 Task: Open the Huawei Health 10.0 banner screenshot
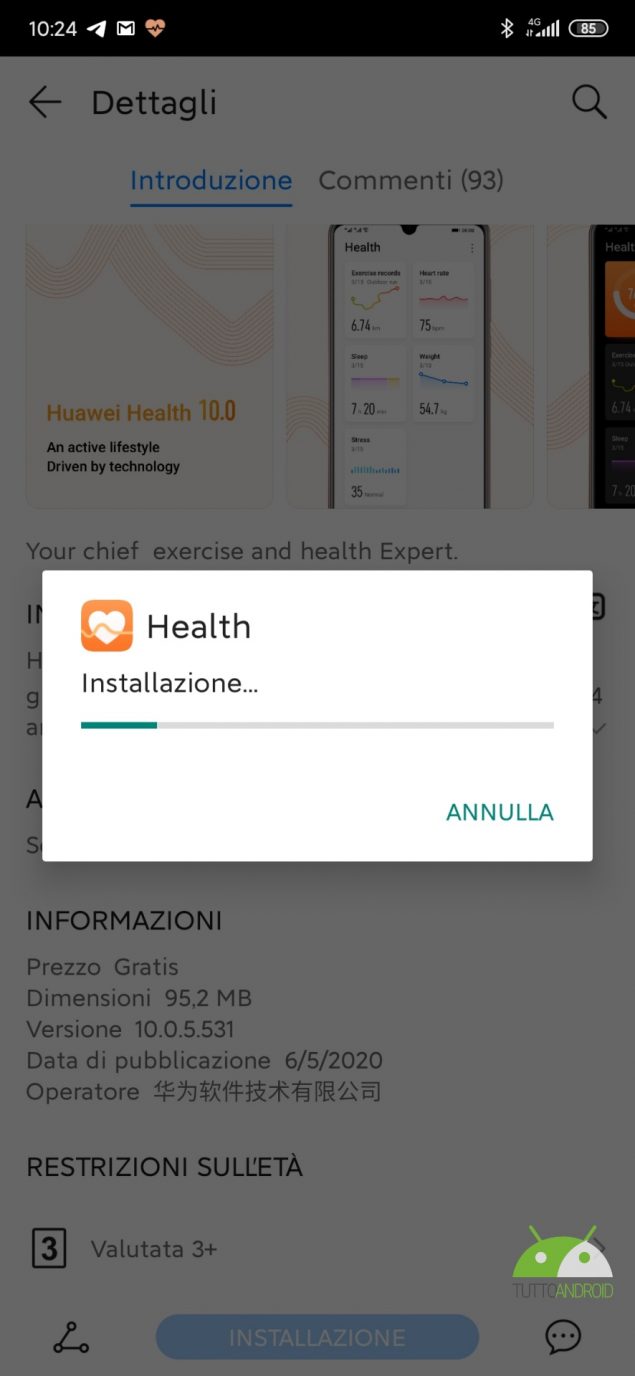(x=149, y=366)
